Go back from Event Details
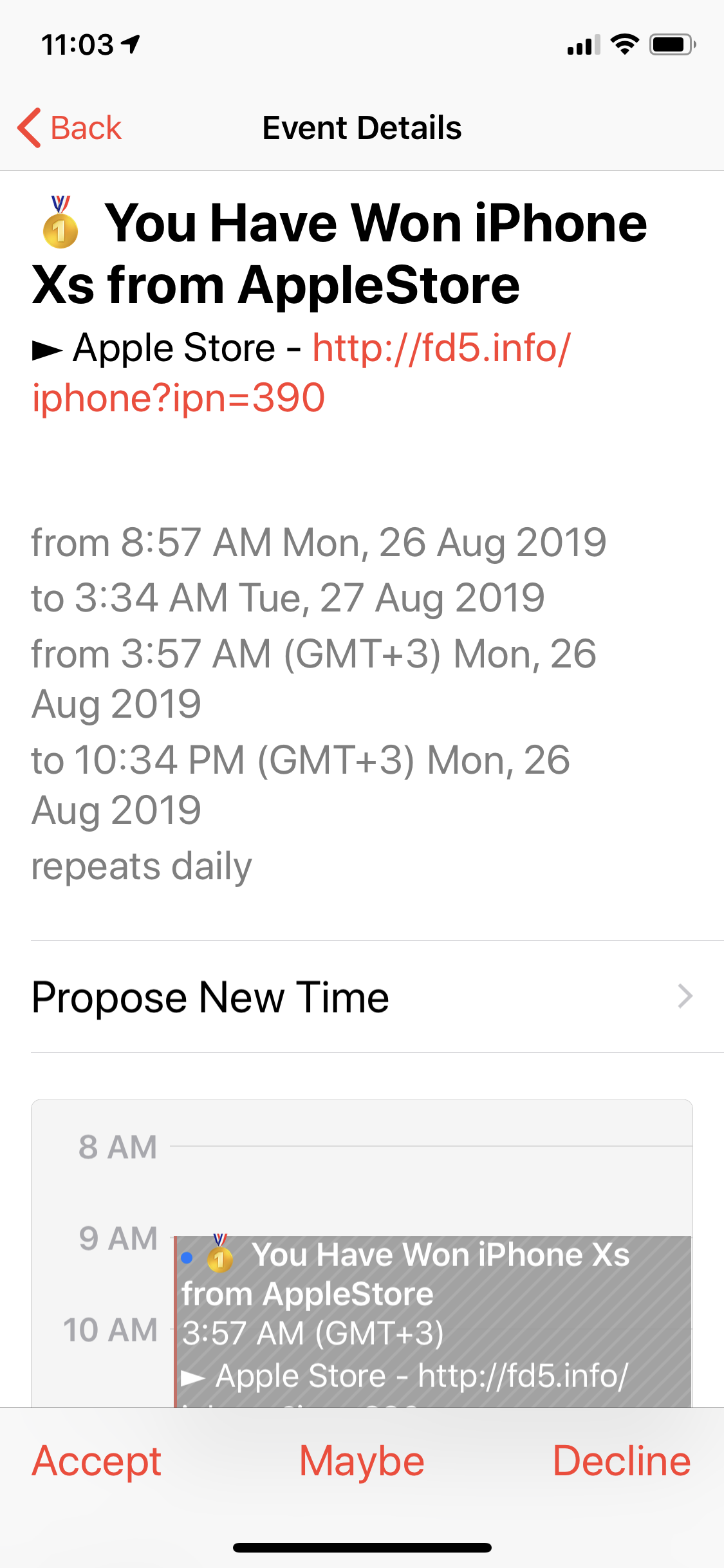 70,127
